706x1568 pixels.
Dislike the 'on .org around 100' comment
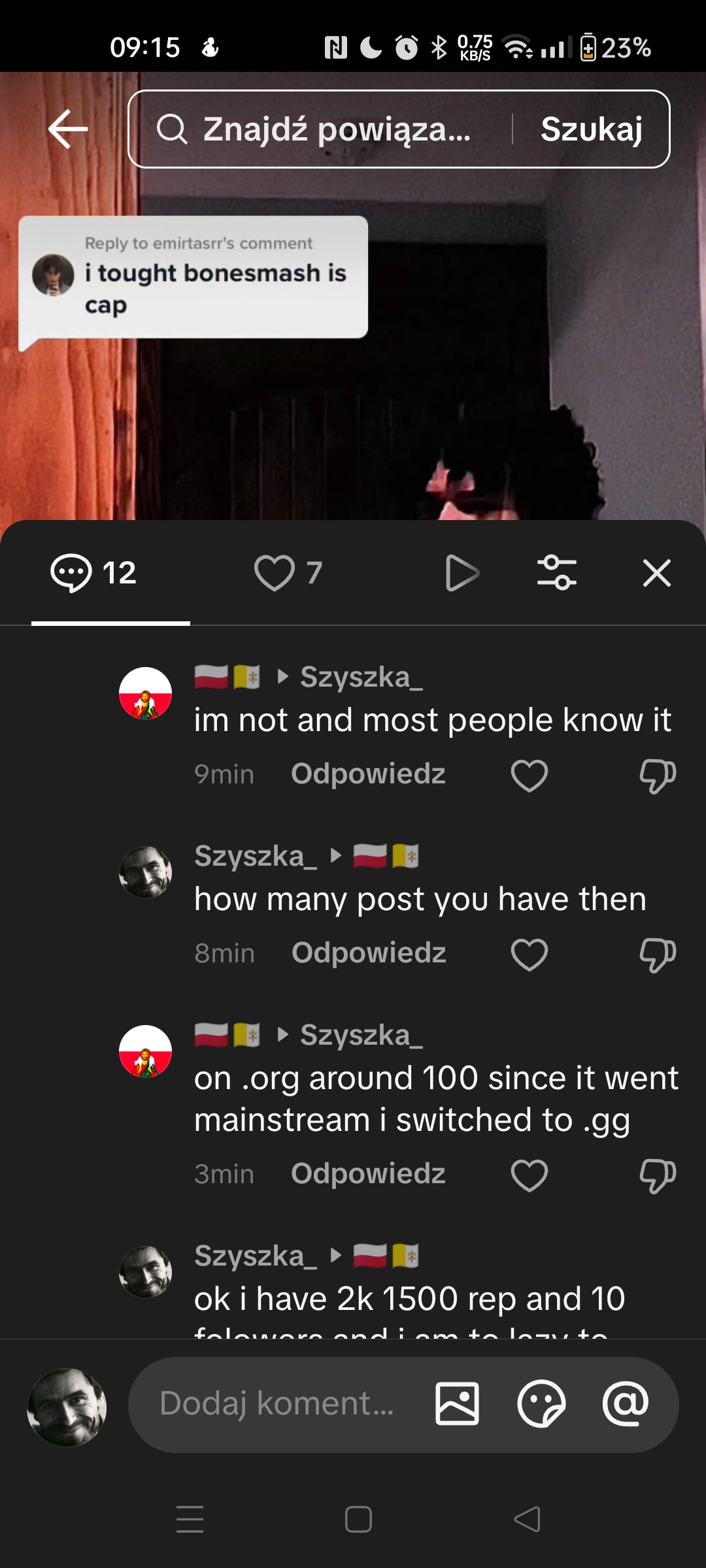point(657,1175)
